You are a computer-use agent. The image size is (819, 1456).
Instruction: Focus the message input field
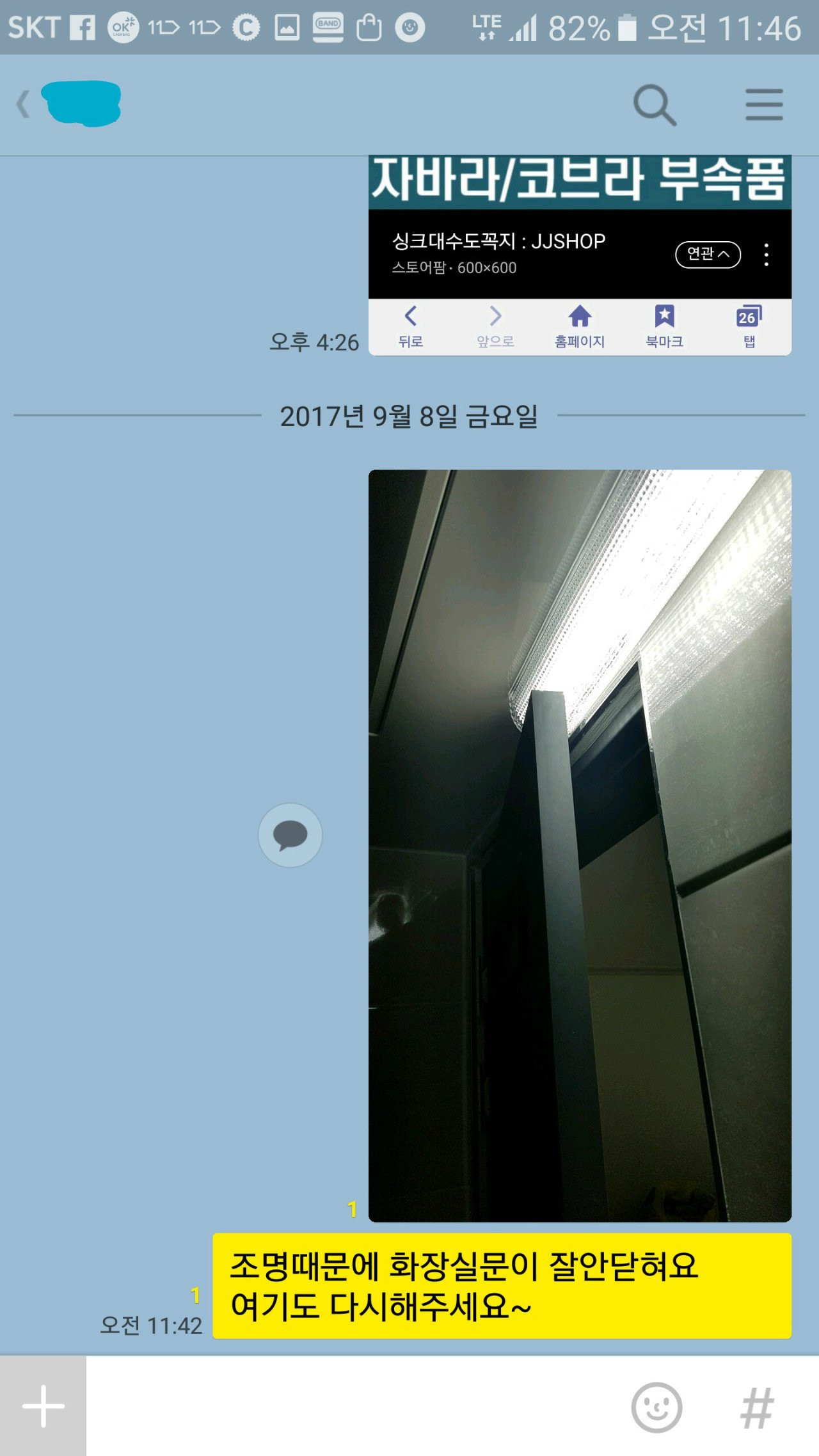point(352,1405)
